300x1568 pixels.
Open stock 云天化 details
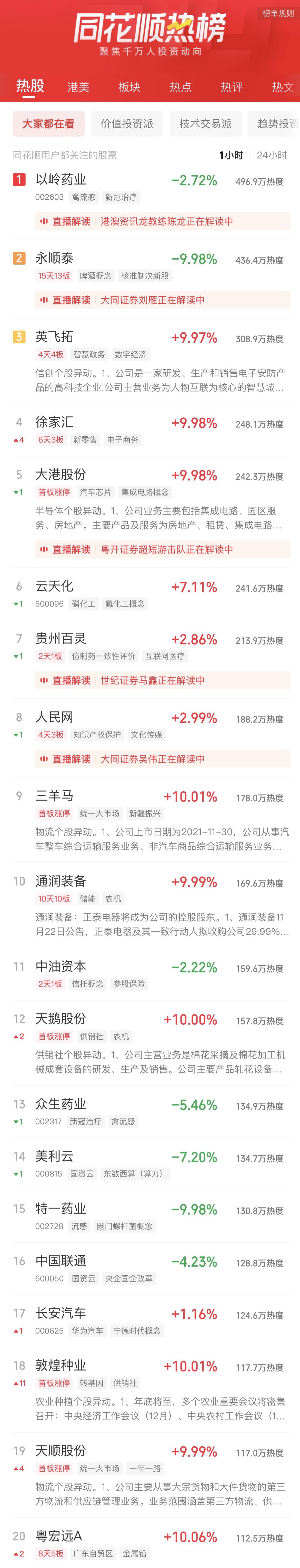tap(54, 586)
